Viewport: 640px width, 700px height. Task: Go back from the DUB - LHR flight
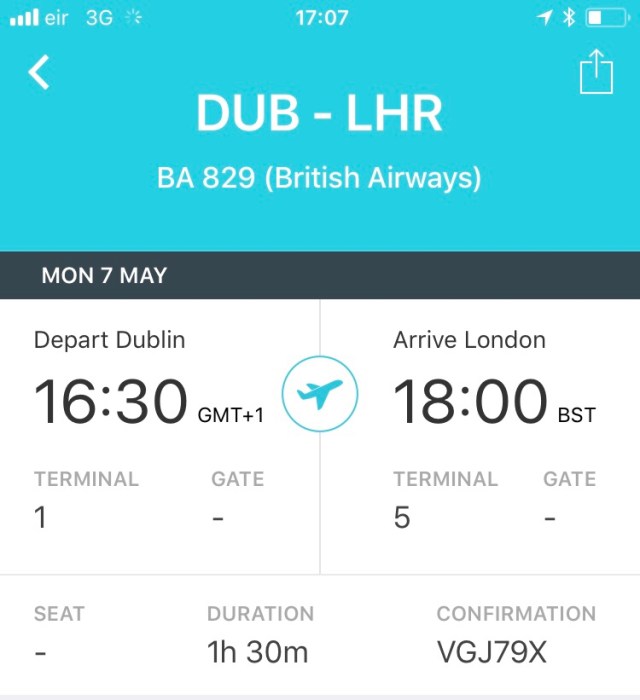39,73
